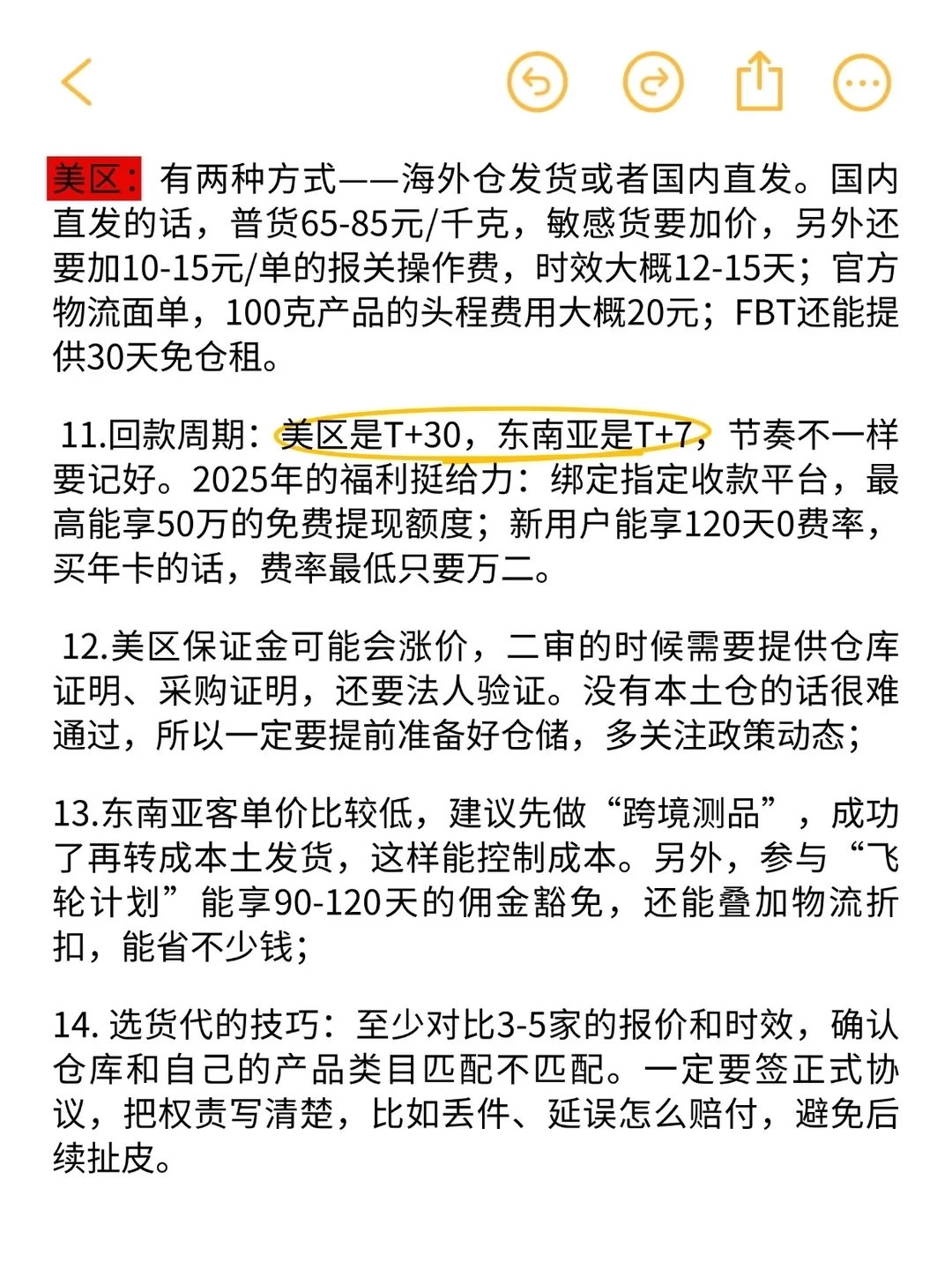Redo the last edit
This screenshot has height=1270, width=952.
pyautogui.click(x=652, y=82)
